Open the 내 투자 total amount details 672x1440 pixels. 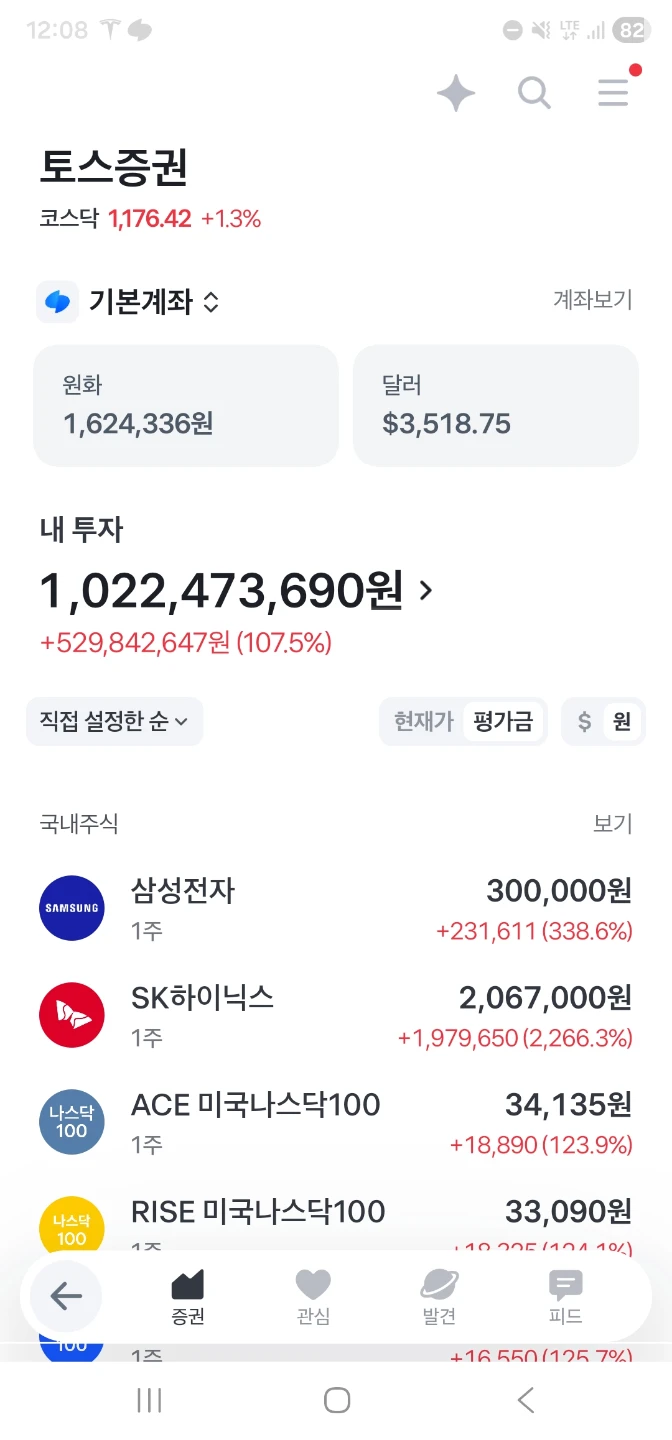(236, 590)
